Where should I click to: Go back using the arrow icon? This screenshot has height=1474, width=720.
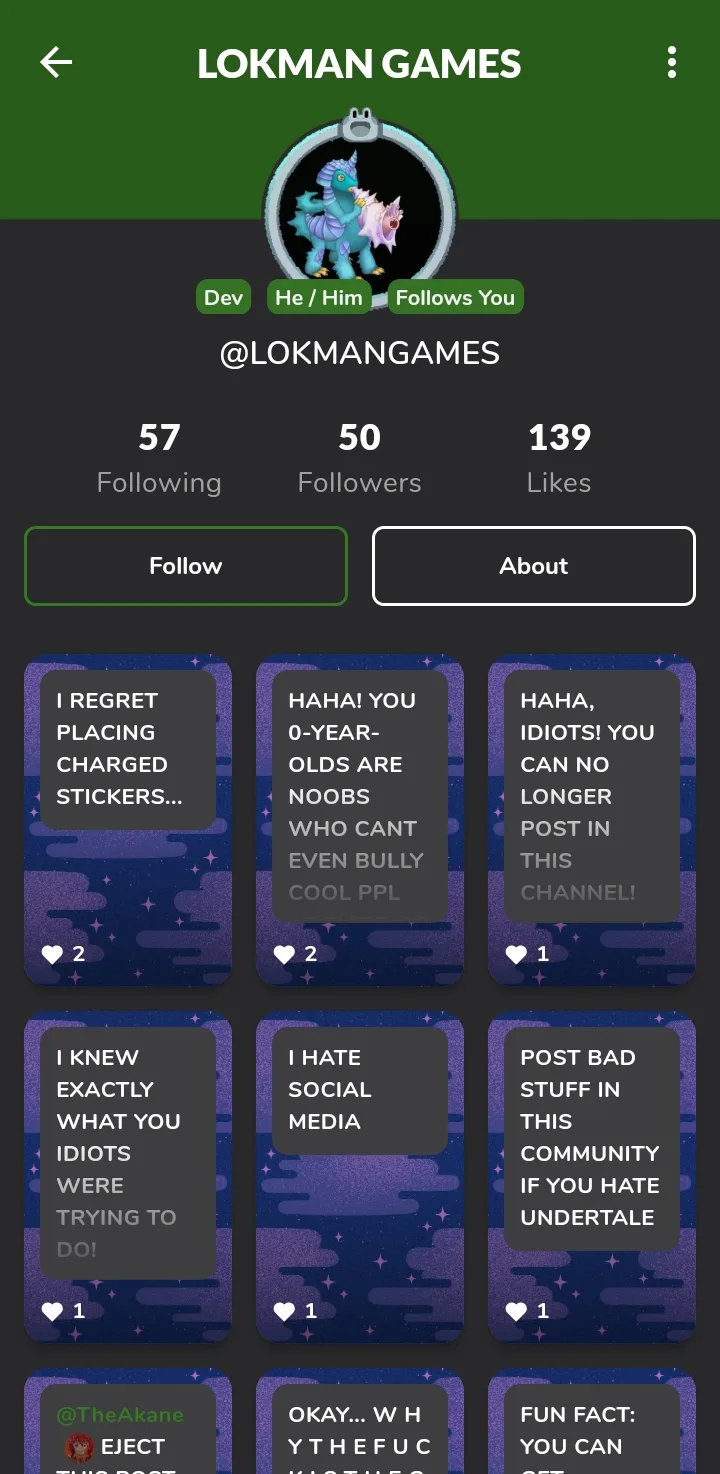56,63
